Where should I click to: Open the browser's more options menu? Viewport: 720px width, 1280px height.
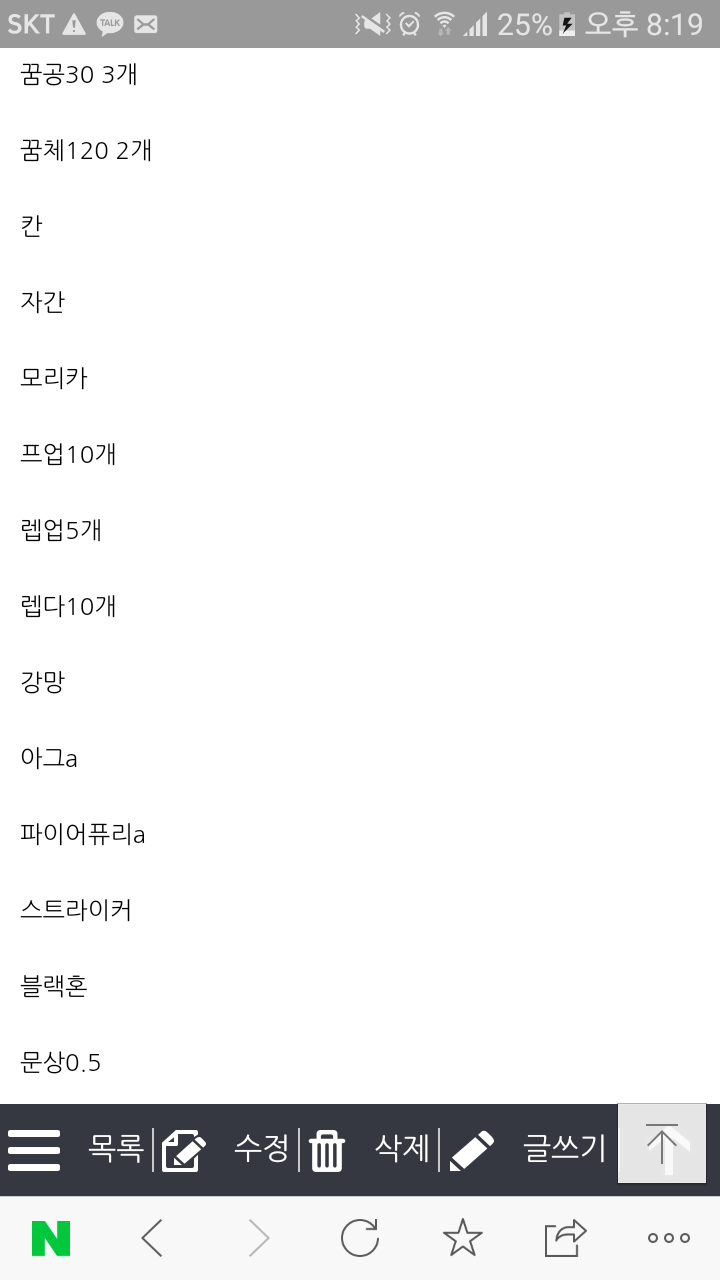coord(668,1238)
